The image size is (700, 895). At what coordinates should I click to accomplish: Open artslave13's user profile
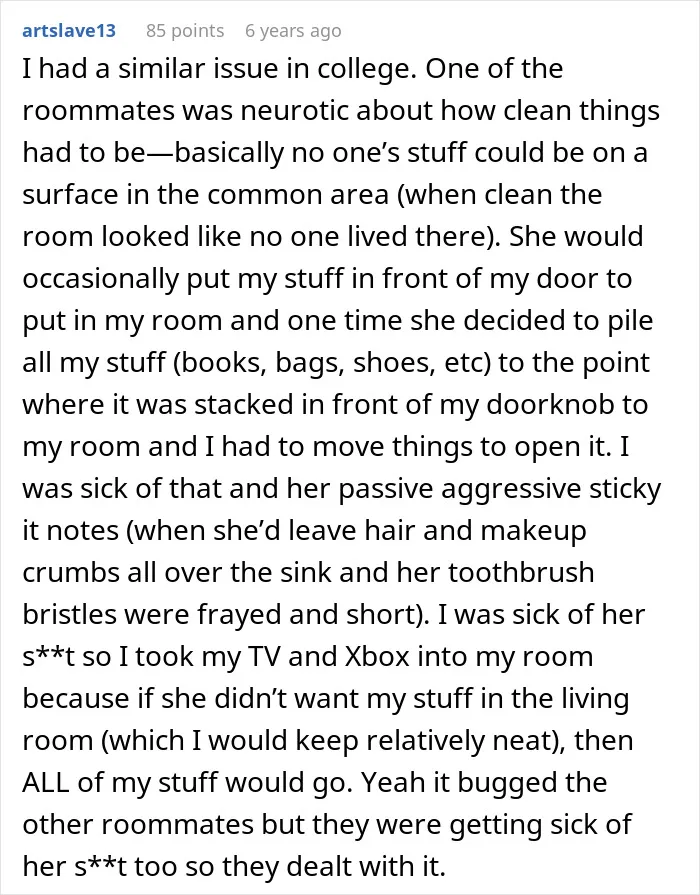click(69, 30)
